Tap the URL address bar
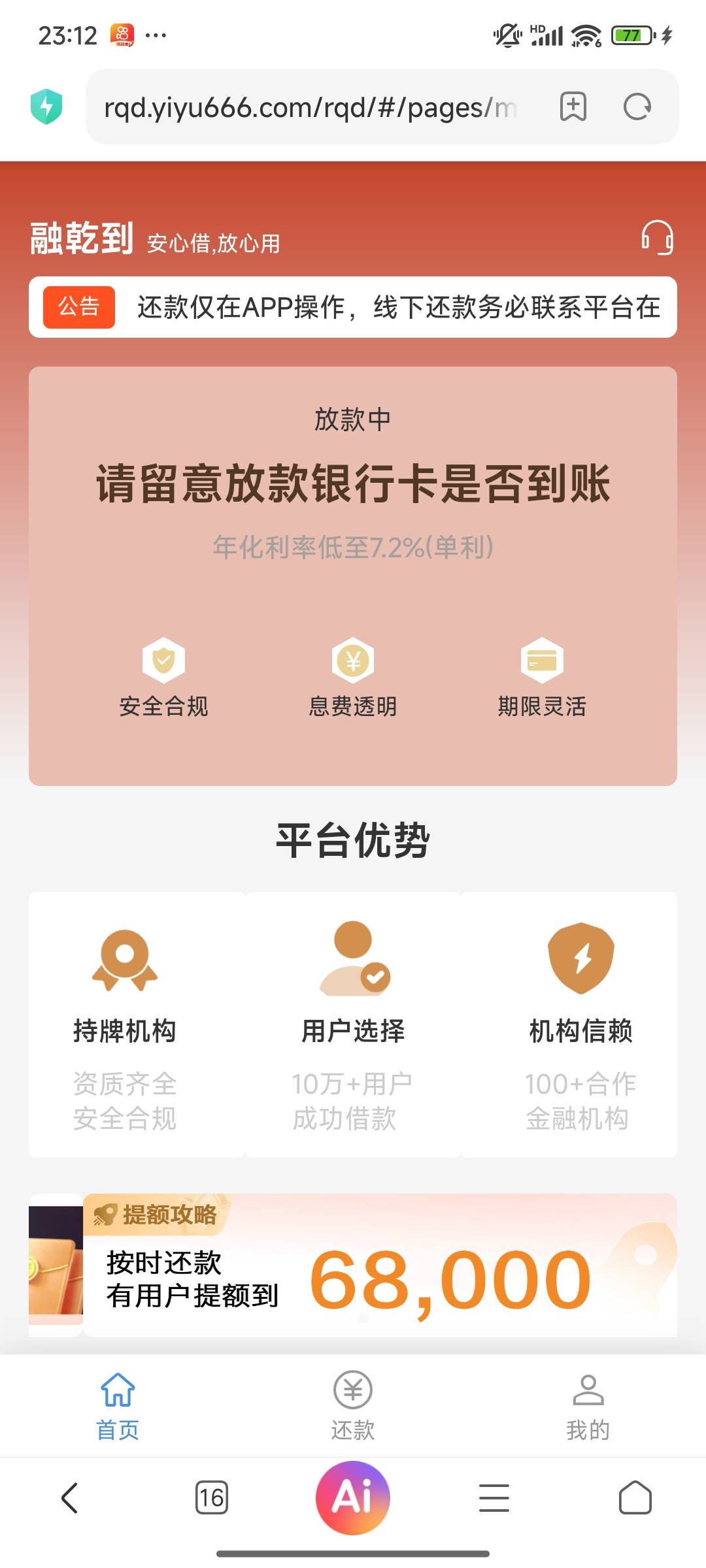Image resolution: width=706 pixels, height=1568 pixels. [x=311, y=107]
